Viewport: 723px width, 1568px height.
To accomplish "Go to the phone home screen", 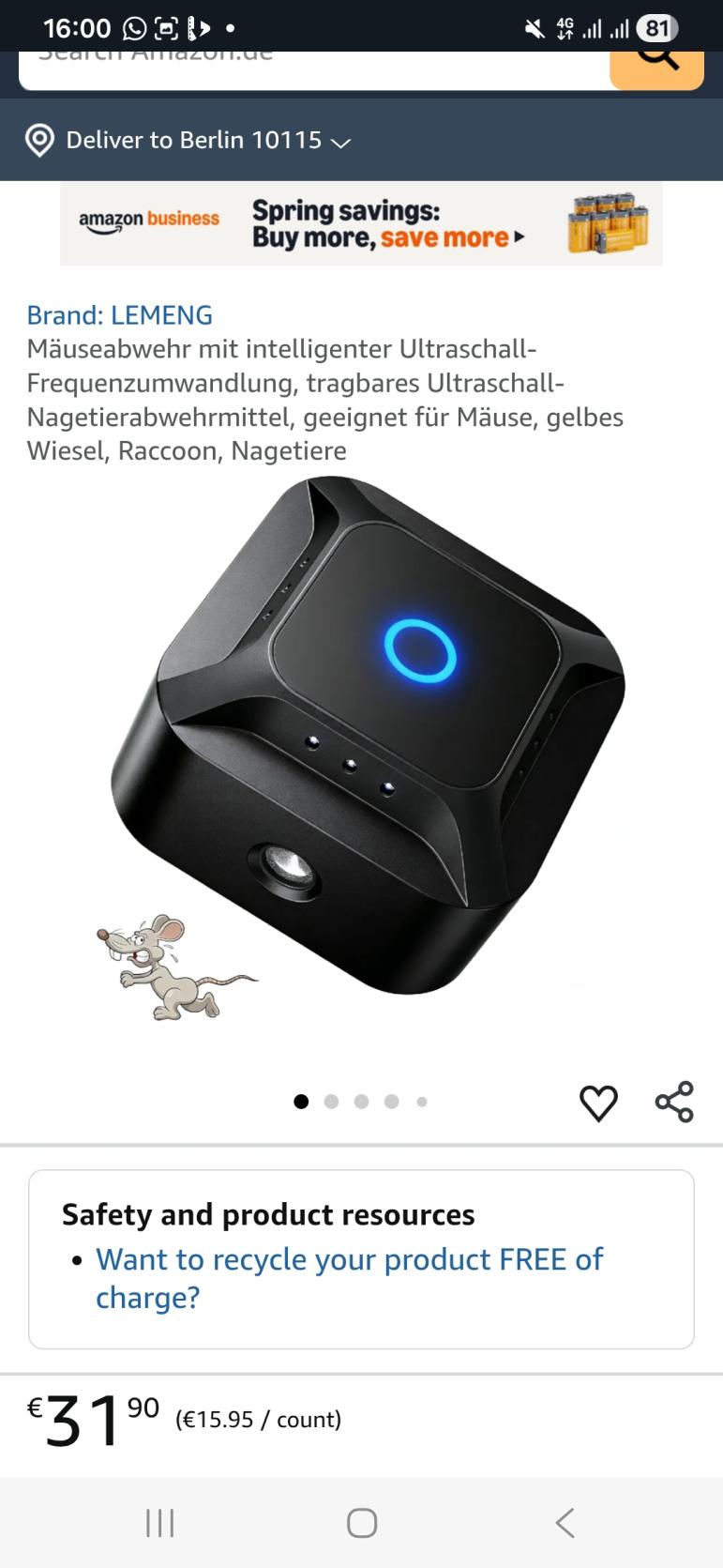I will (362, 1522).
